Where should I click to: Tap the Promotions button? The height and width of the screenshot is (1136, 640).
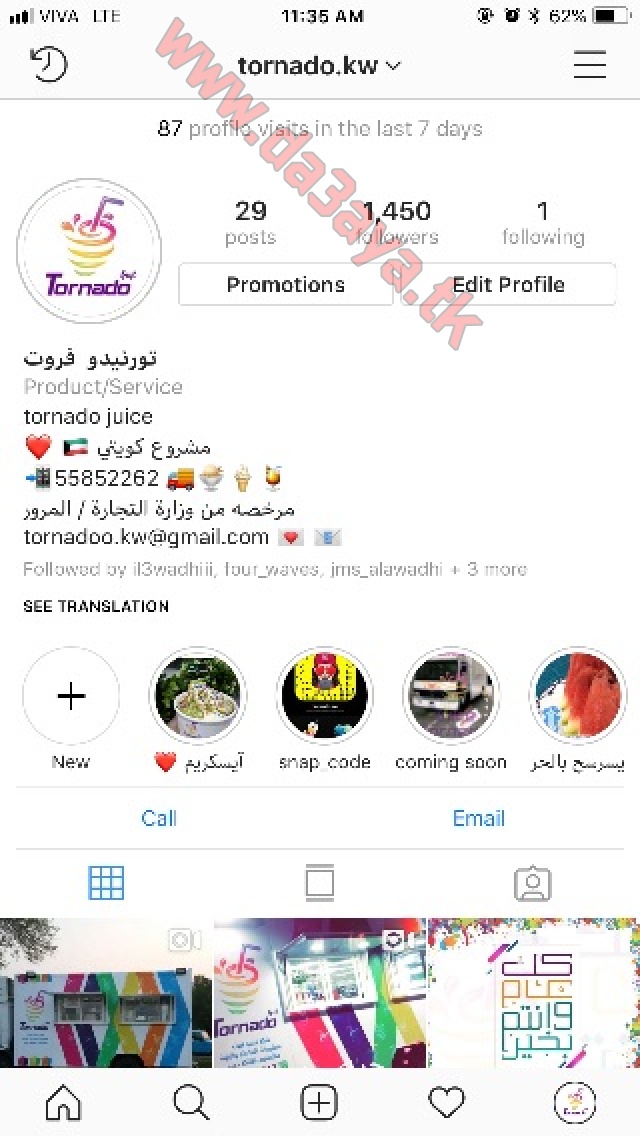(286, 284)
